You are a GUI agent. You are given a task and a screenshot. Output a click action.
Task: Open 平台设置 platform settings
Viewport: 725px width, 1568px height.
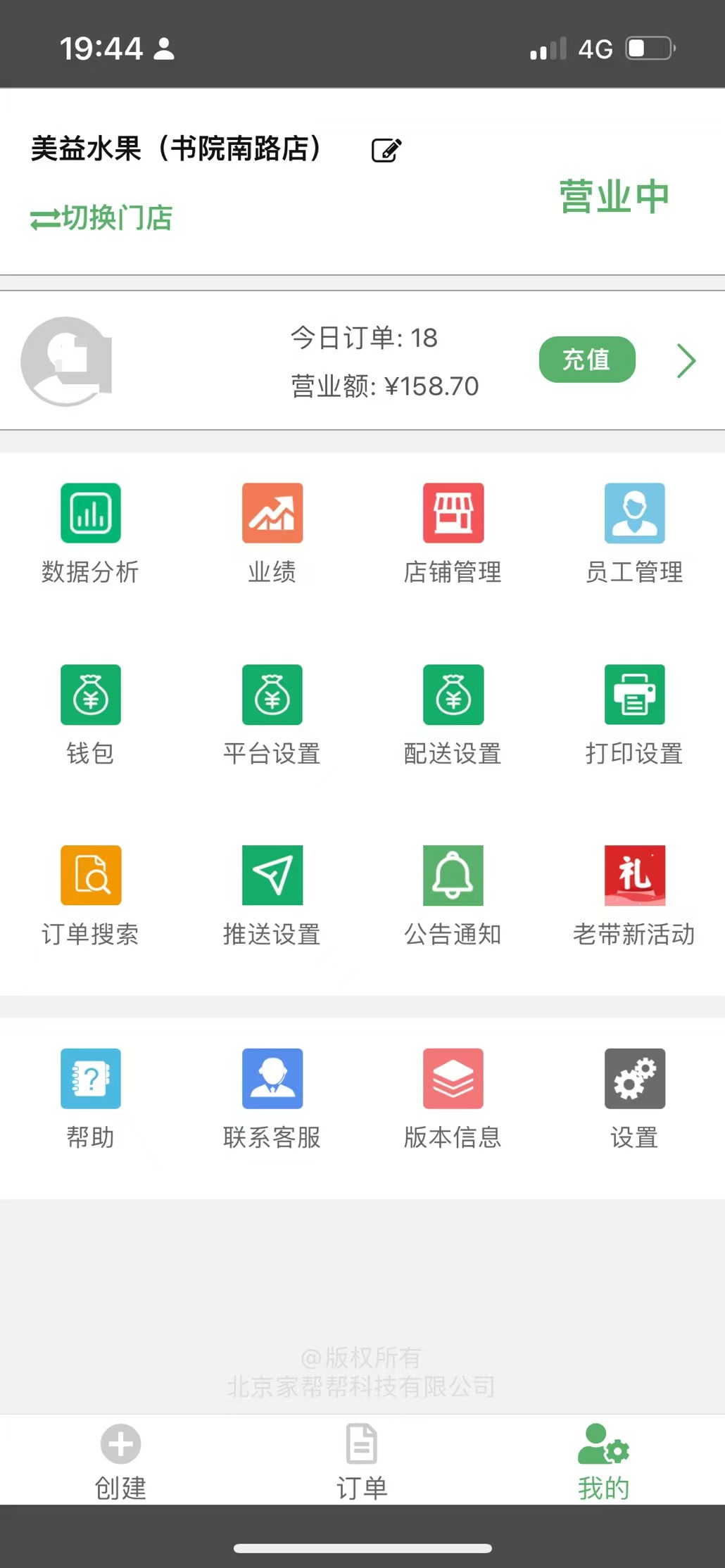[x=272, y=716]
